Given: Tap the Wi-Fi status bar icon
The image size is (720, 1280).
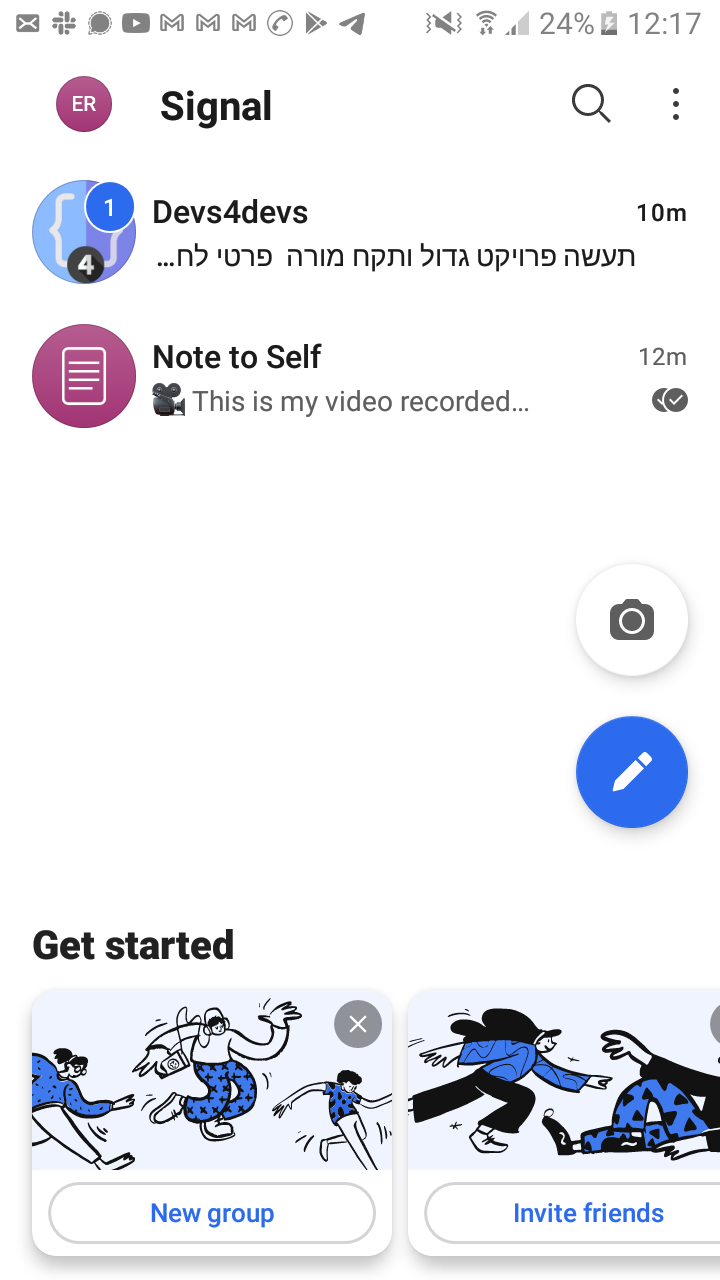Looking at the screenshot, I should [x=487, y=22].
